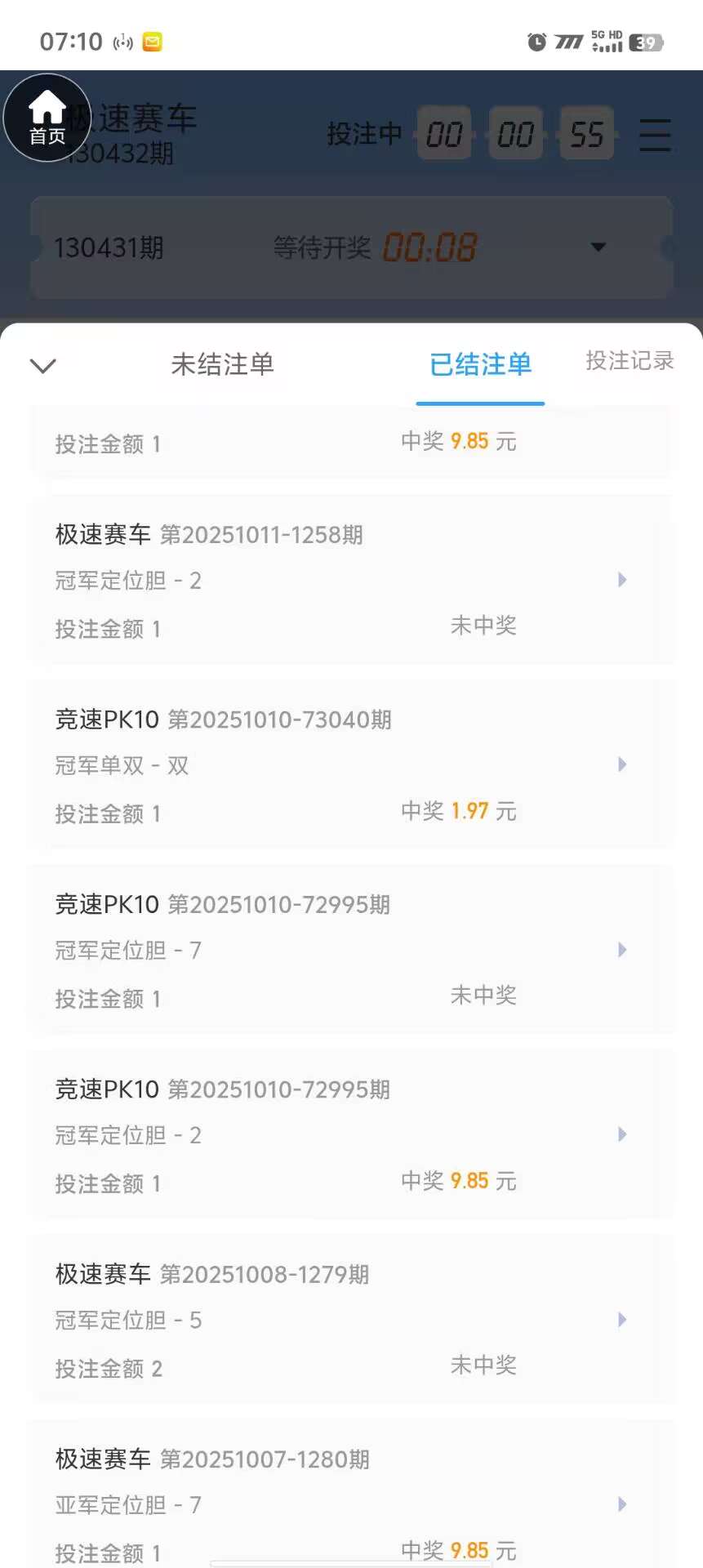
Task: Collapse the bet list panel with chevron
Action: (42, 365)
